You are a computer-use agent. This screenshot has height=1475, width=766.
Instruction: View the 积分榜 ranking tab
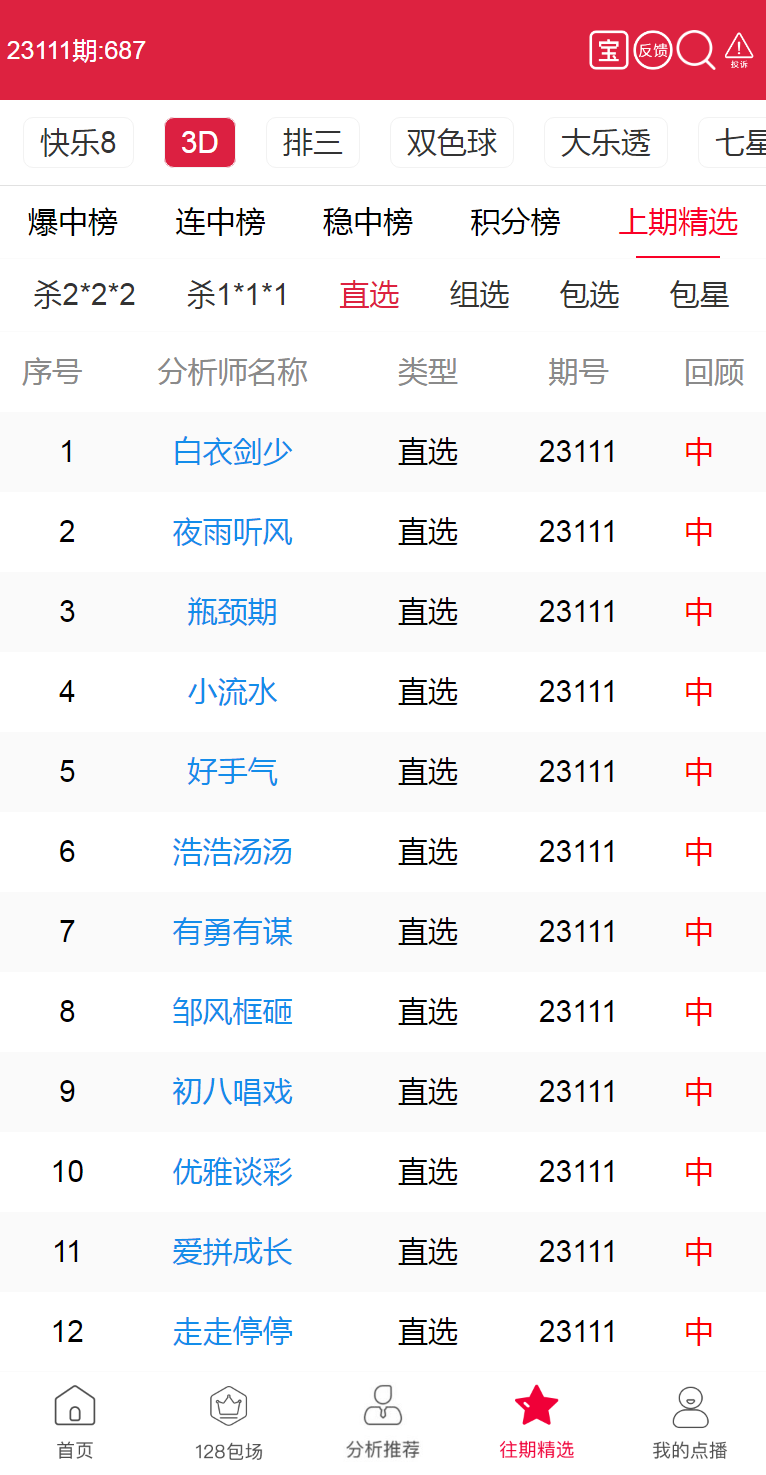pyautogui.click(x=515, y=222)
